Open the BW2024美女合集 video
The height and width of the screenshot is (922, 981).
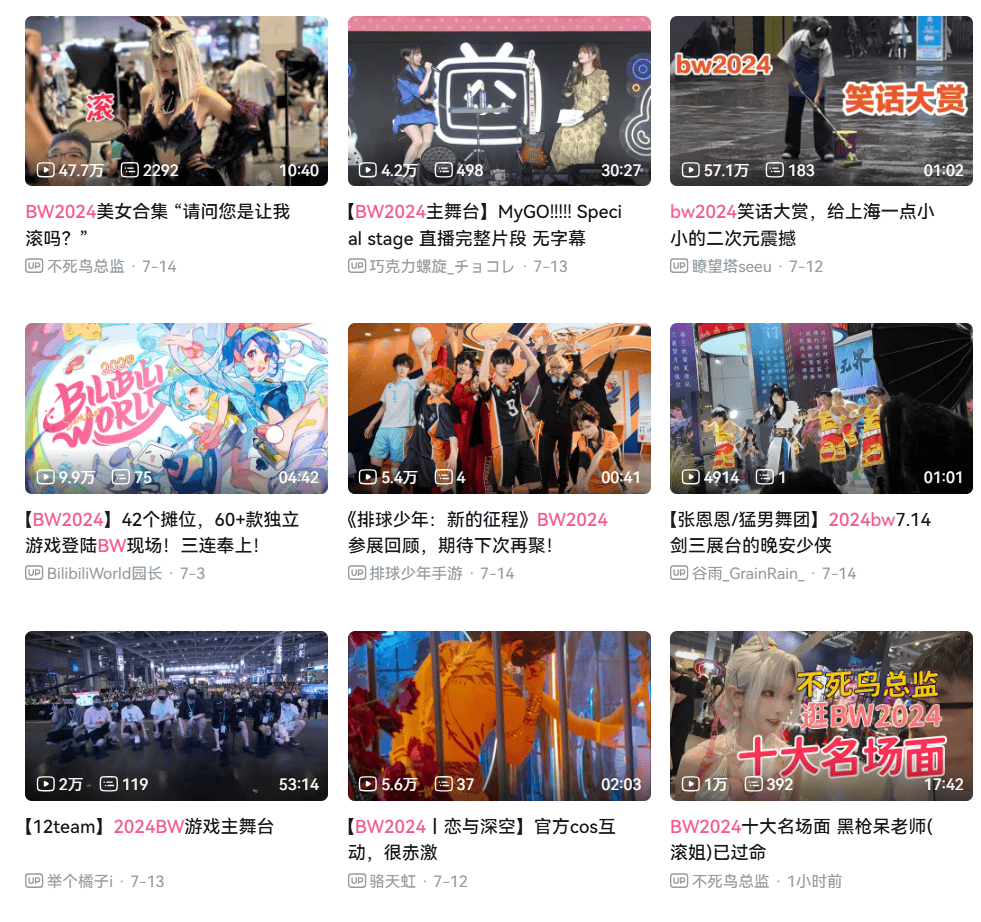[176, 101]
